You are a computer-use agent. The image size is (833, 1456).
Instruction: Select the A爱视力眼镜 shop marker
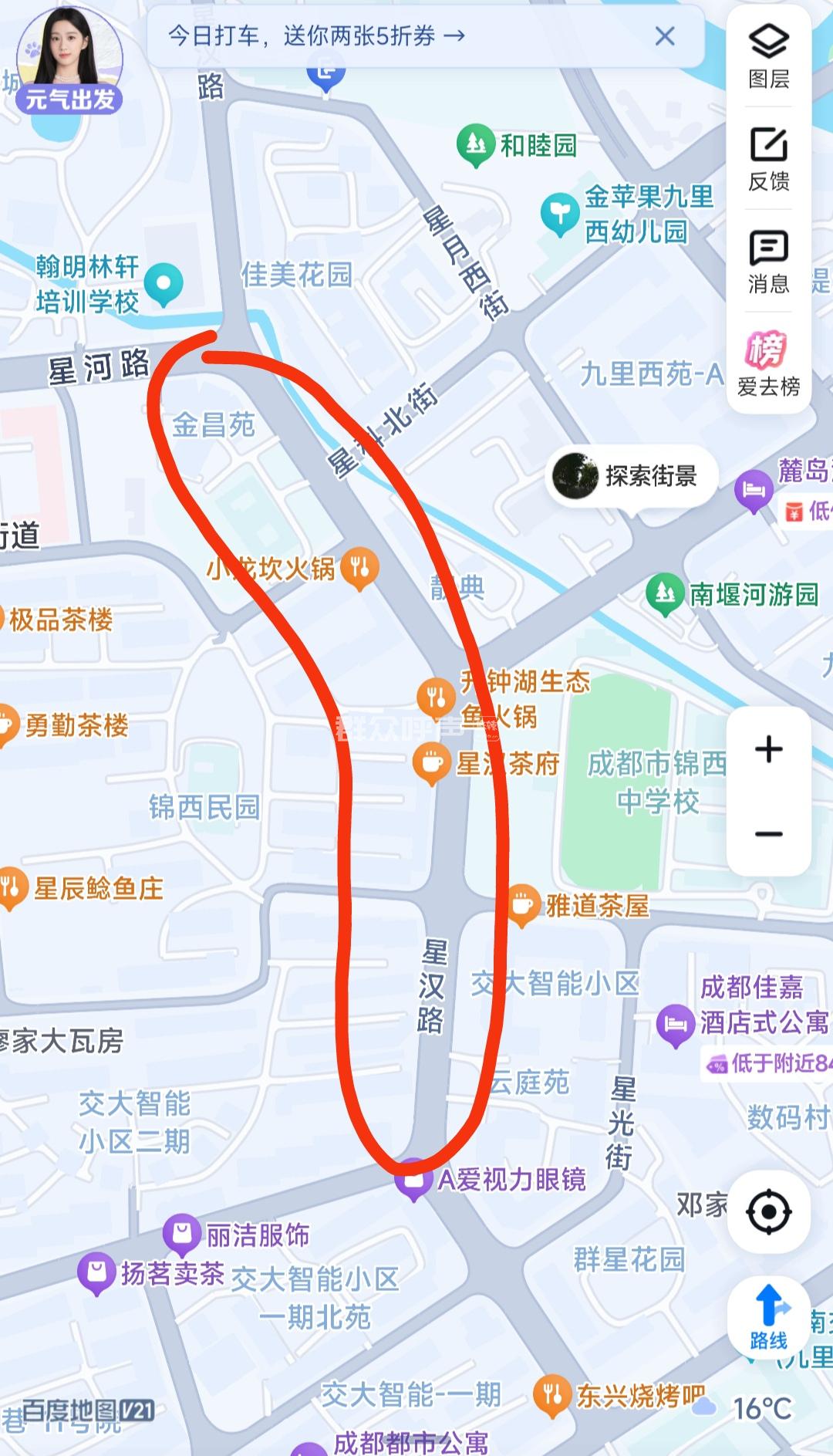413,1178
